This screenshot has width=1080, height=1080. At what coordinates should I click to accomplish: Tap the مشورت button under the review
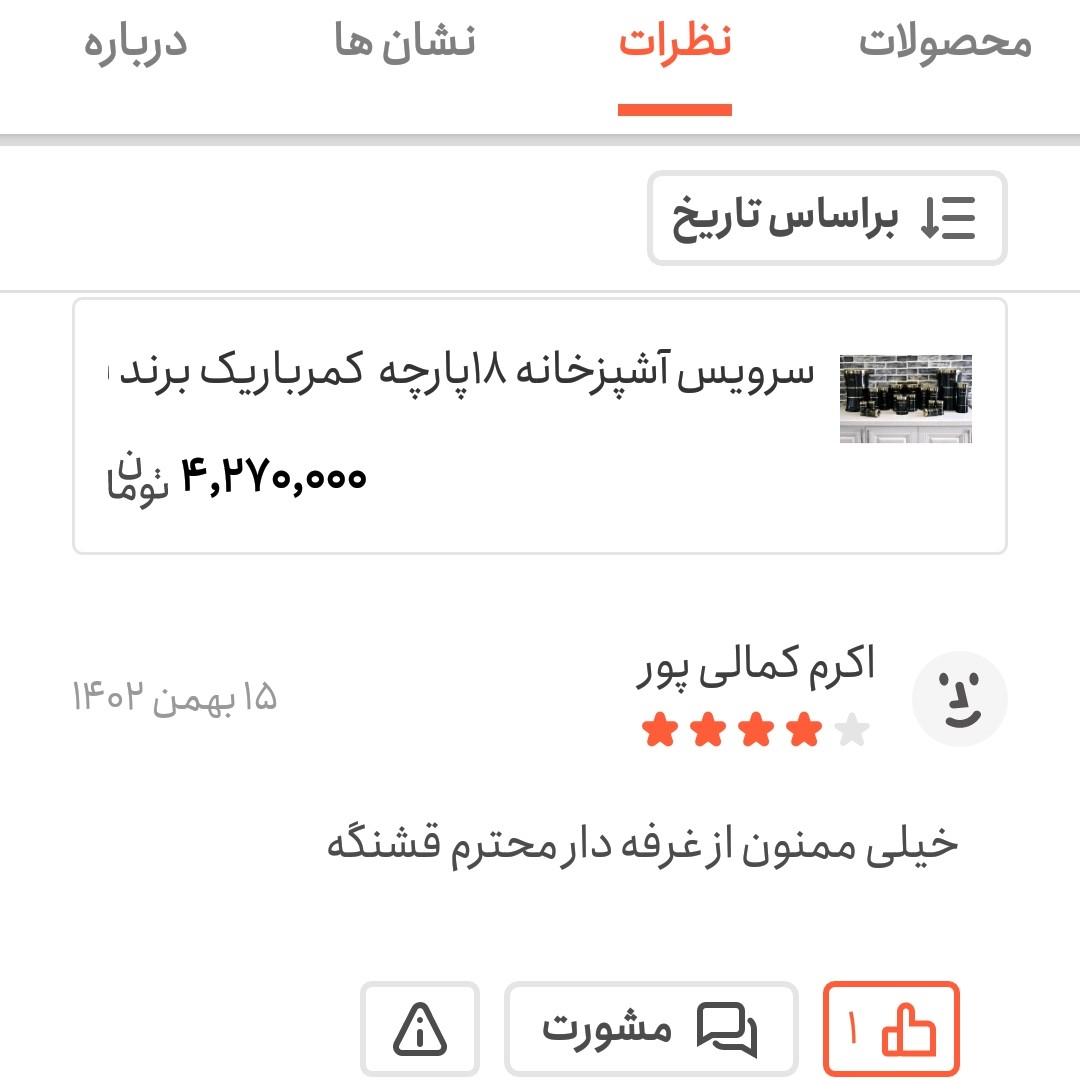tap(651, 1029)
